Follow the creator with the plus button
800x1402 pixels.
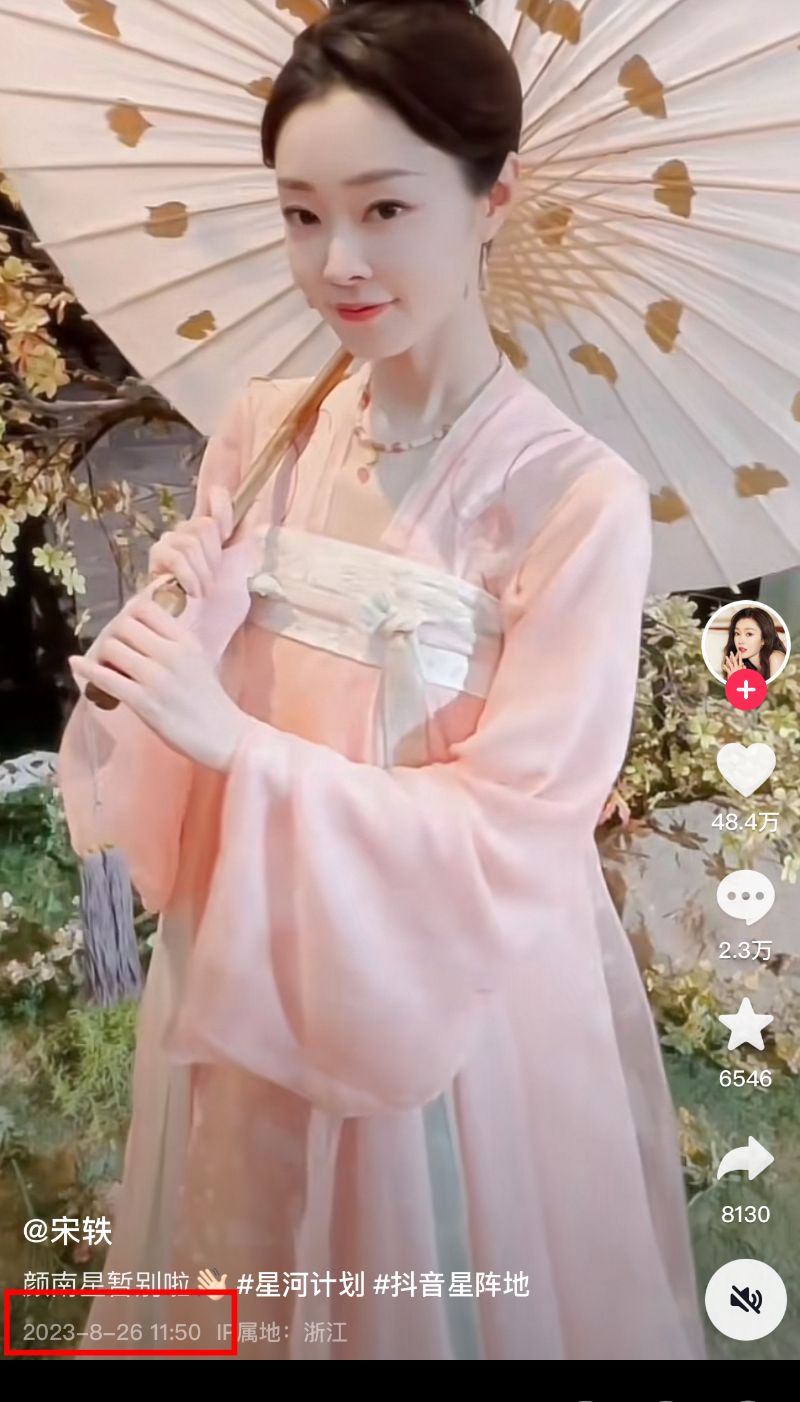(x=746, y=690)
